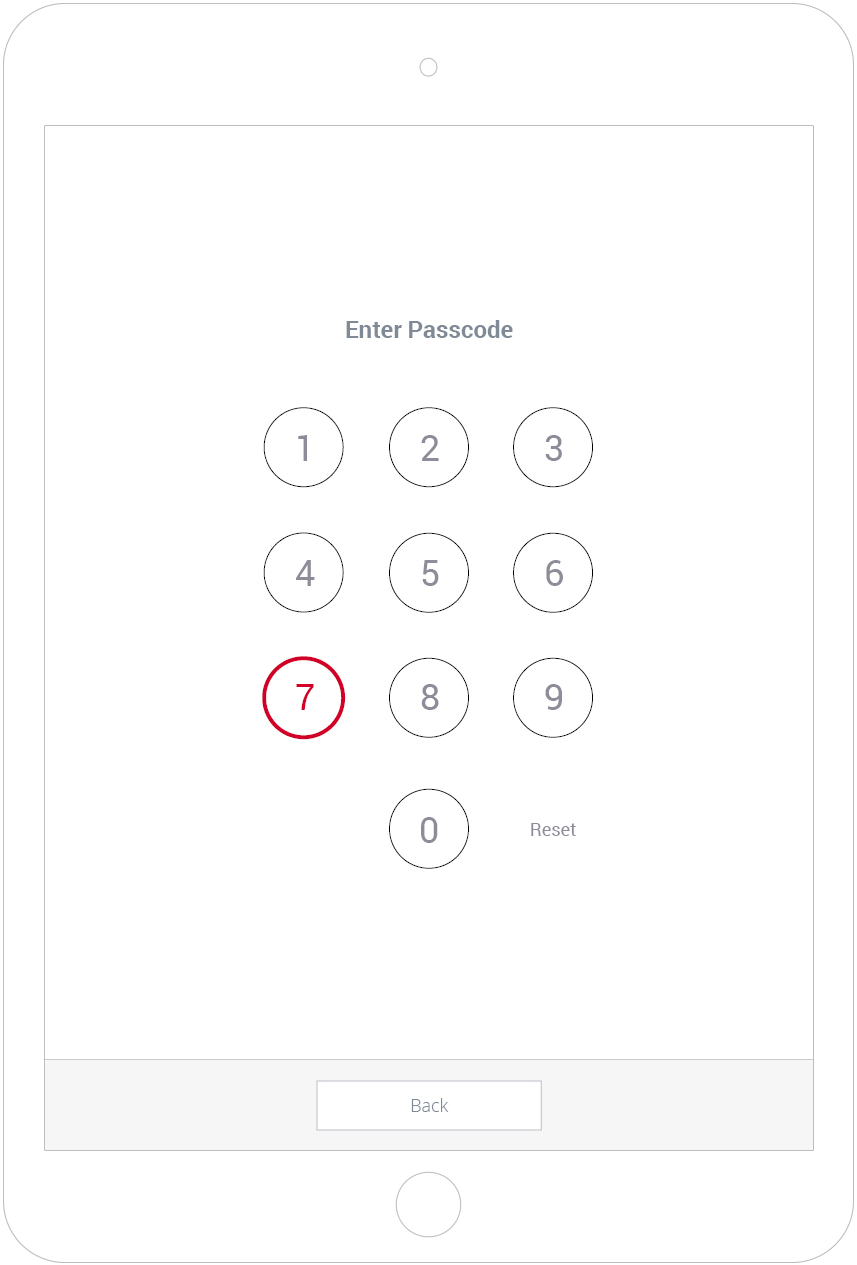Reset the entered passcode
Image resolution: width=857 pixels, height=1265 pixels.
pos(553,829)
